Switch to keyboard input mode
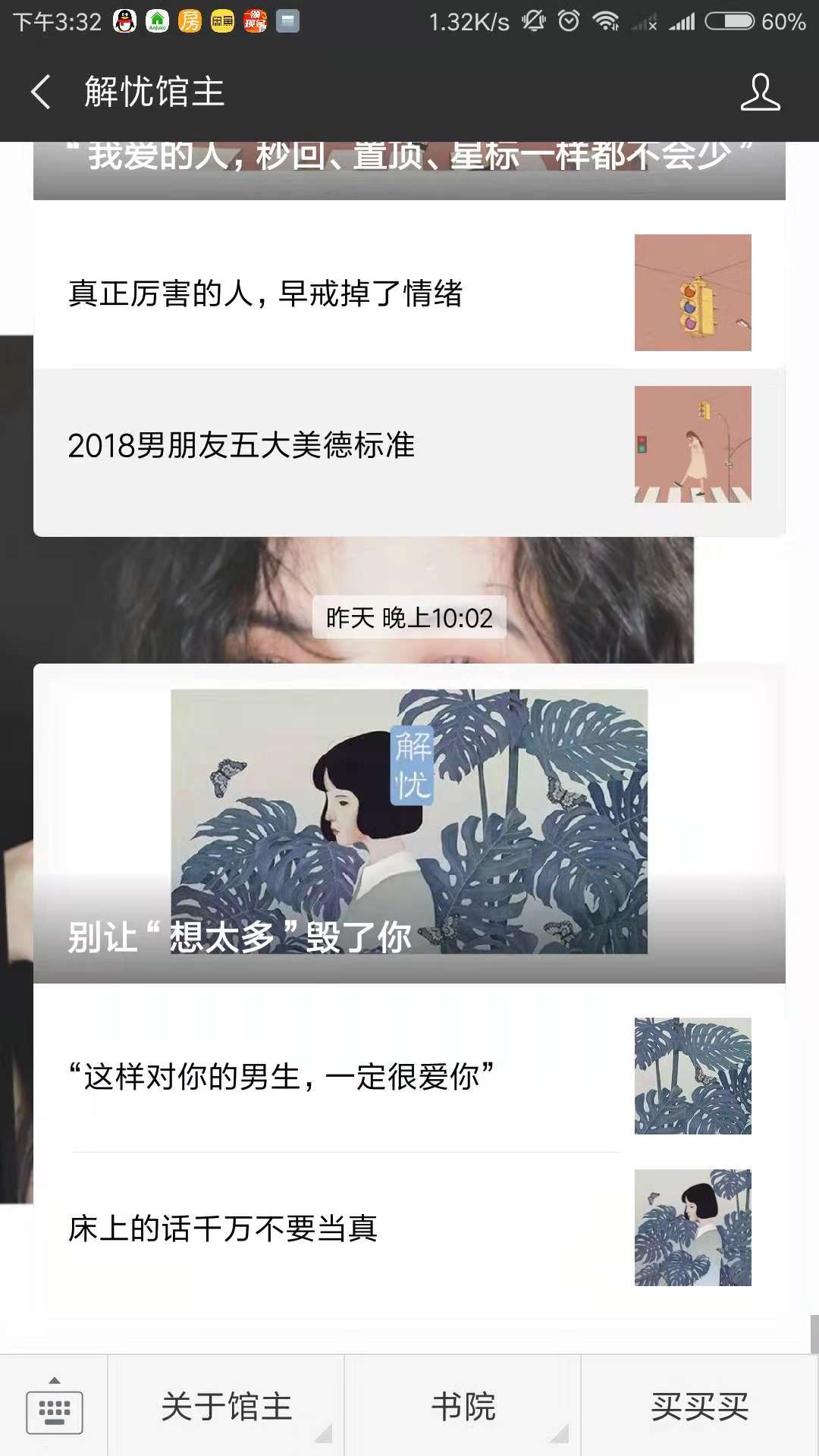The image size is (819, 1456). click(54, 1407)
